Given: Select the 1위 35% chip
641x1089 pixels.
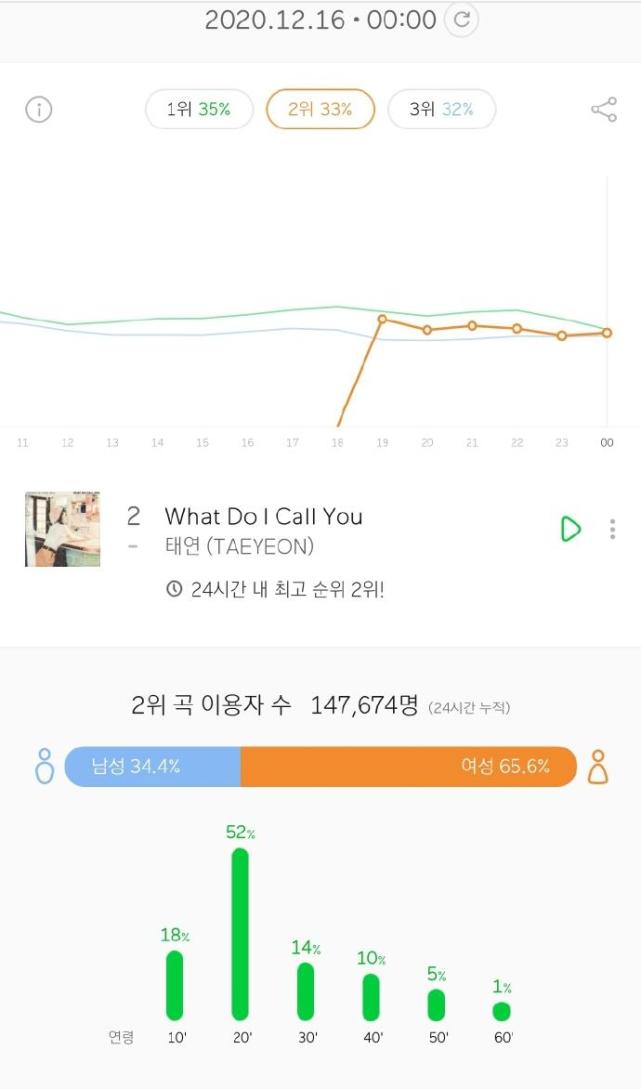Looking at the screenshot, I should click(199, 110).
